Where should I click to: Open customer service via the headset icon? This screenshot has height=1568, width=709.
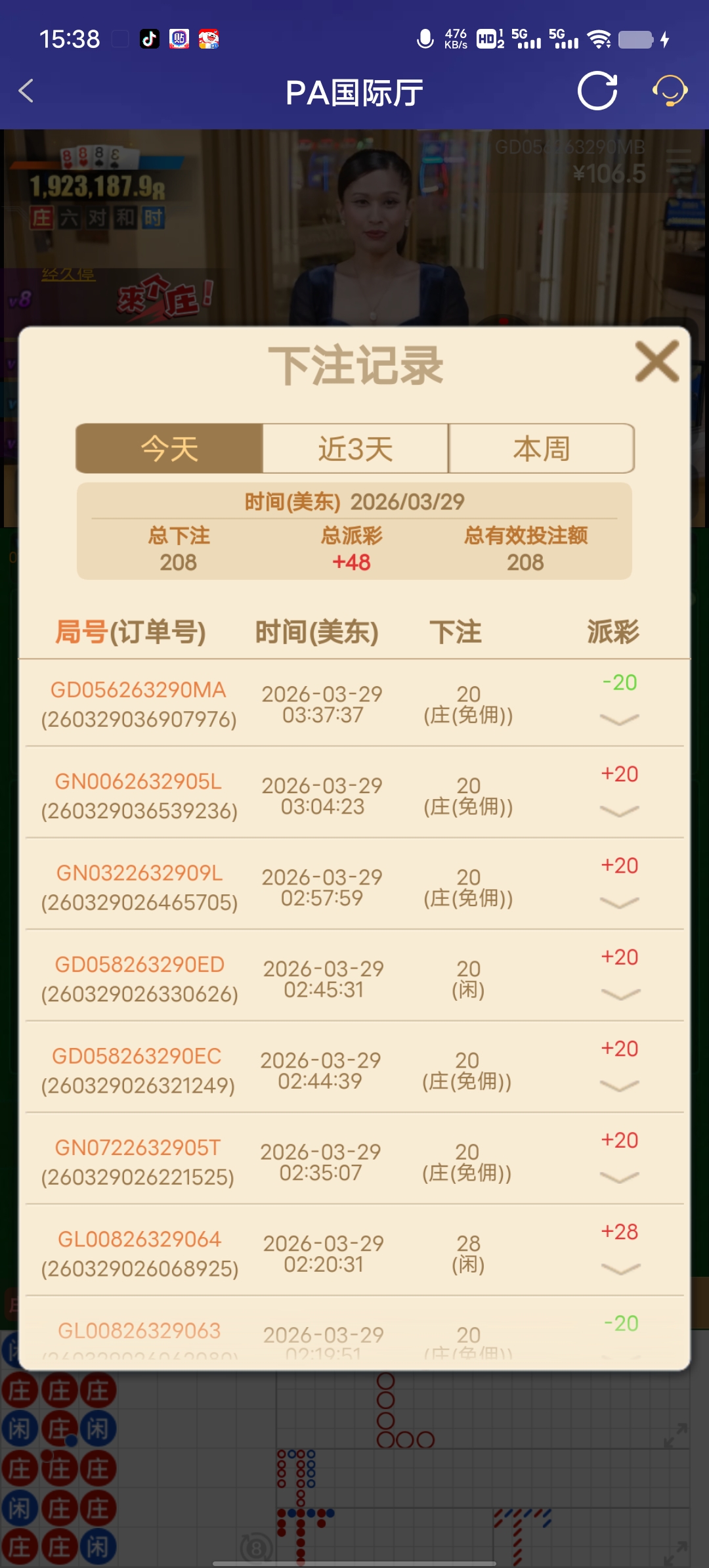tap(669, 92)
